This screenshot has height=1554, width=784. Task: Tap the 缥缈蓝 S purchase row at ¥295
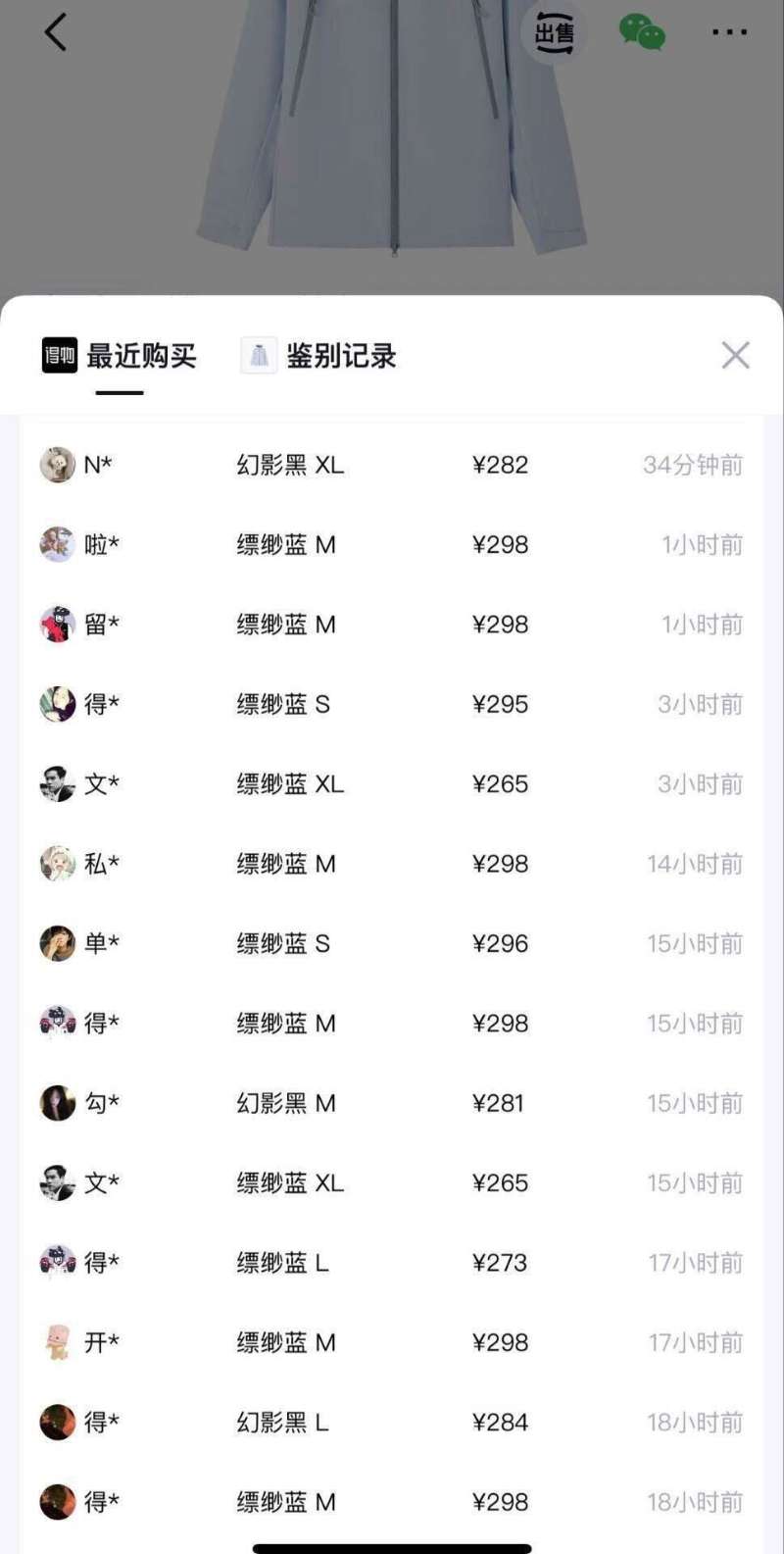pos(392,704)
